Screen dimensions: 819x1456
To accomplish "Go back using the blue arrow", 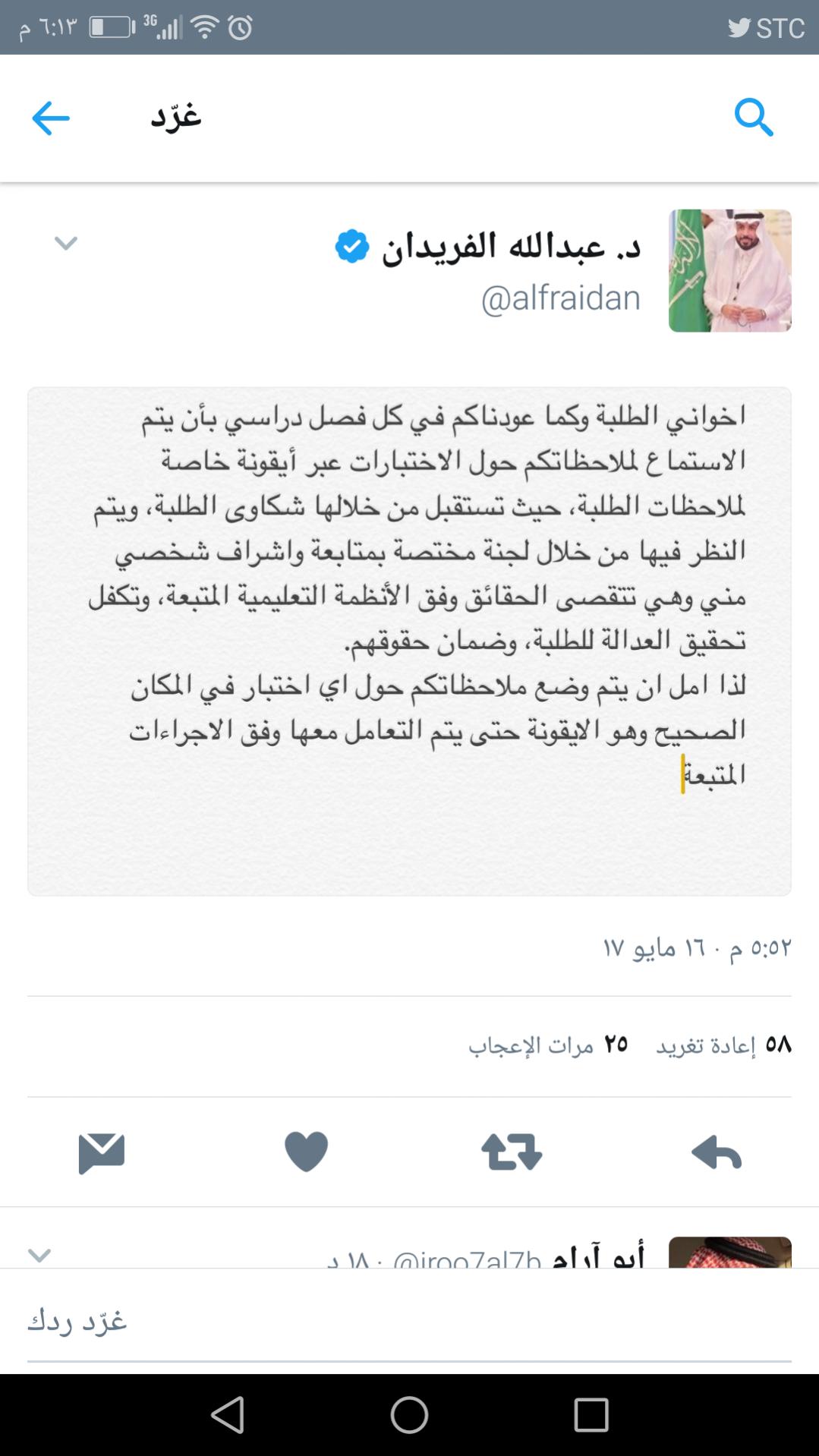I will (x=51, y=118).
